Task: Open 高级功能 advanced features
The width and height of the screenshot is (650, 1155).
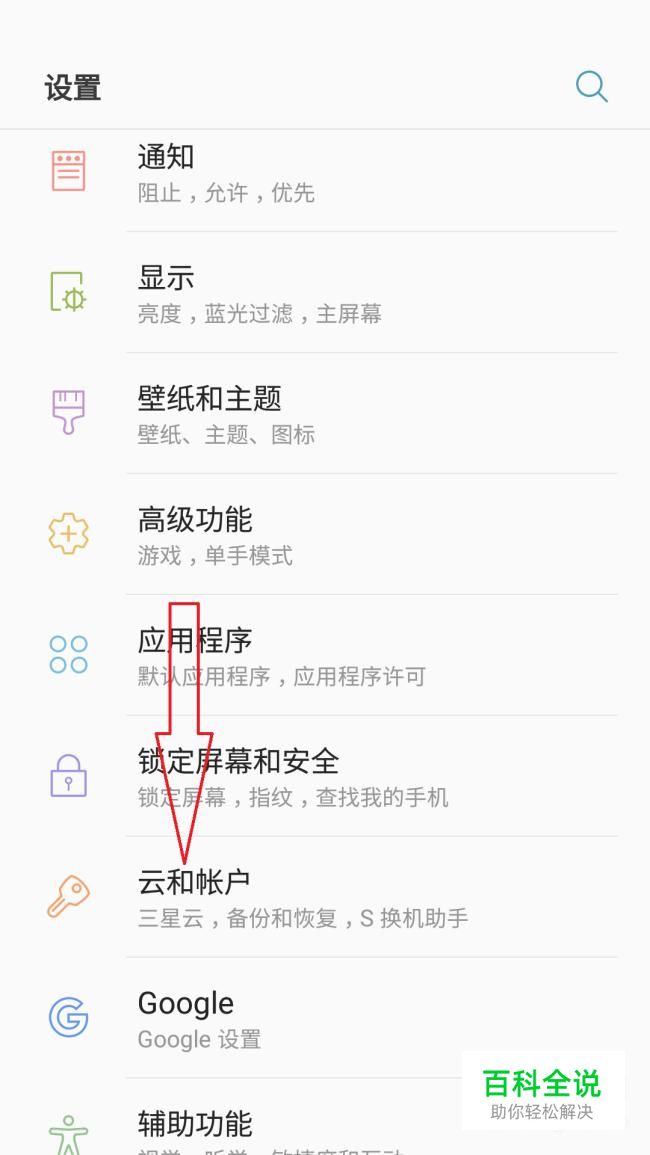Action: 325,535
